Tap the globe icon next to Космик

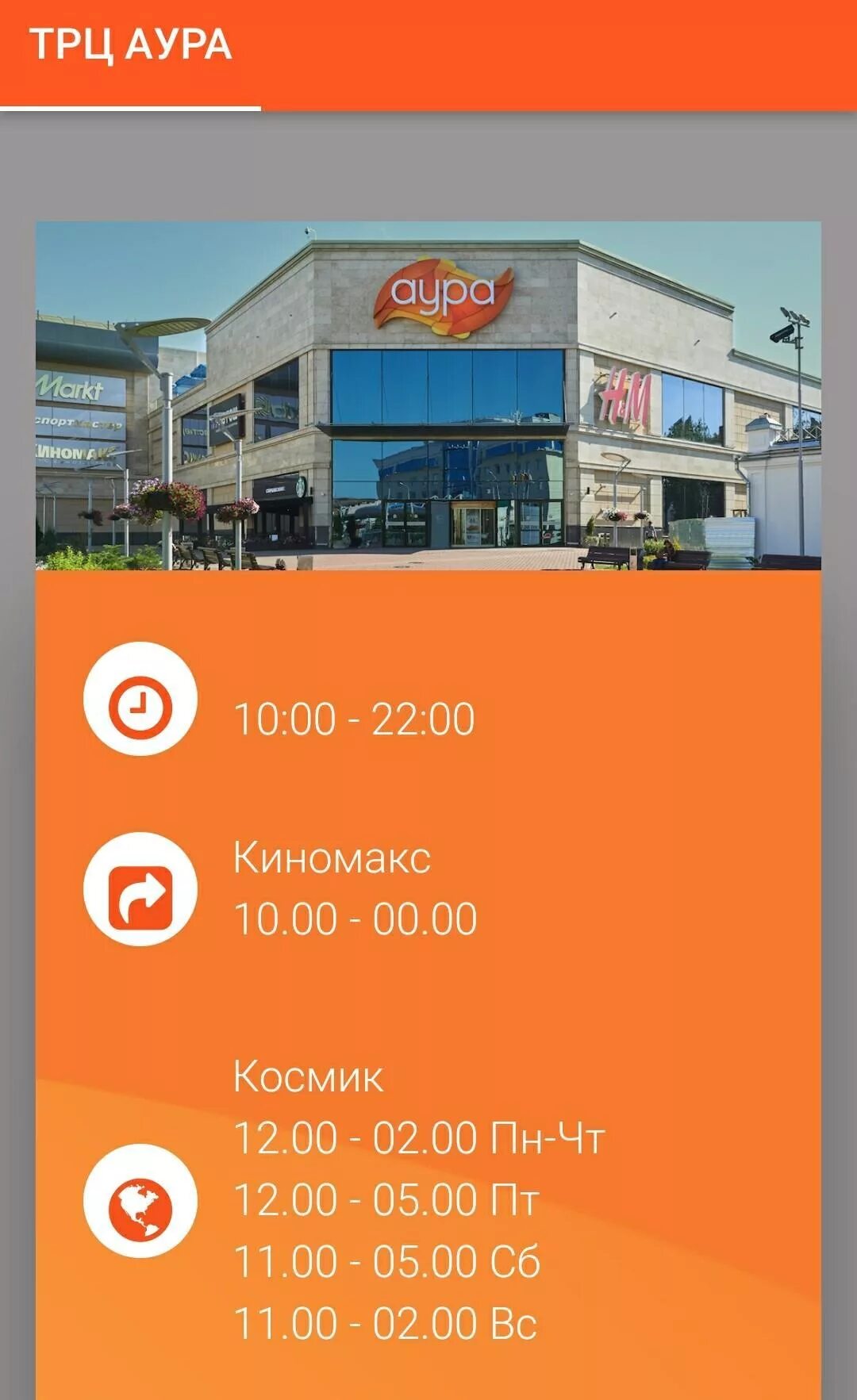pyautogui.click(x=140, y=1201)
